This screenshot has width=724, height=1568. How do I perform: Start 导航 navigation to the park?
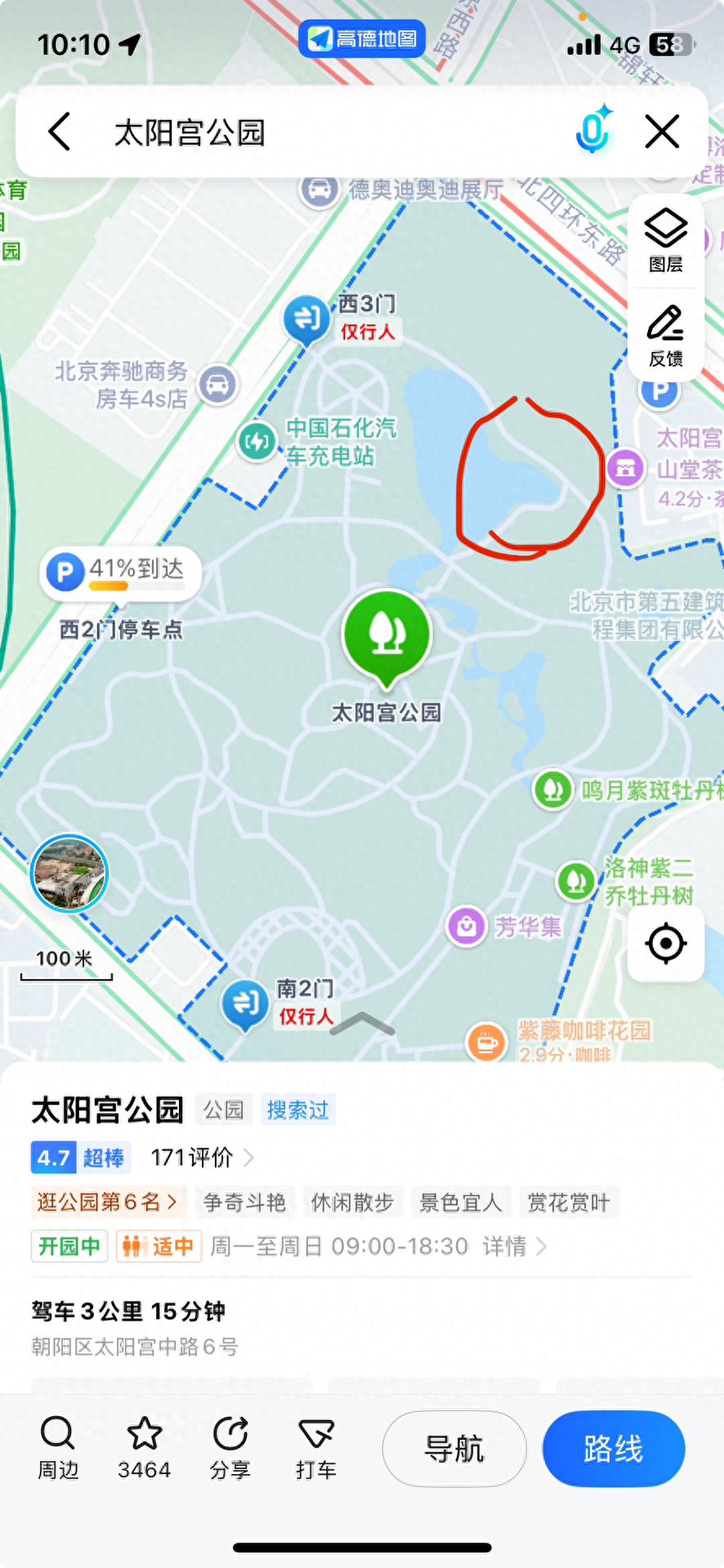click(454, 1449)
